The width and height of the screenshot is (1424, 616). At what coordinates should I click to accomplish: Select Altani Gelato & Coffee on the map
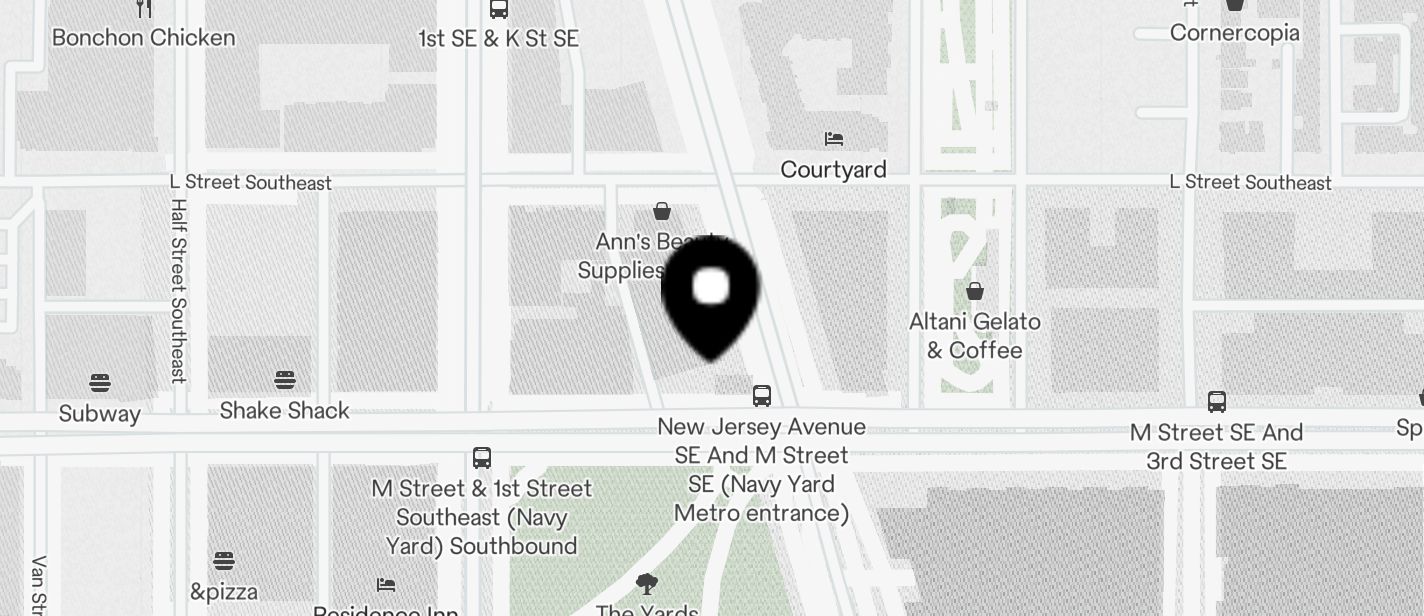pos(975,292)
